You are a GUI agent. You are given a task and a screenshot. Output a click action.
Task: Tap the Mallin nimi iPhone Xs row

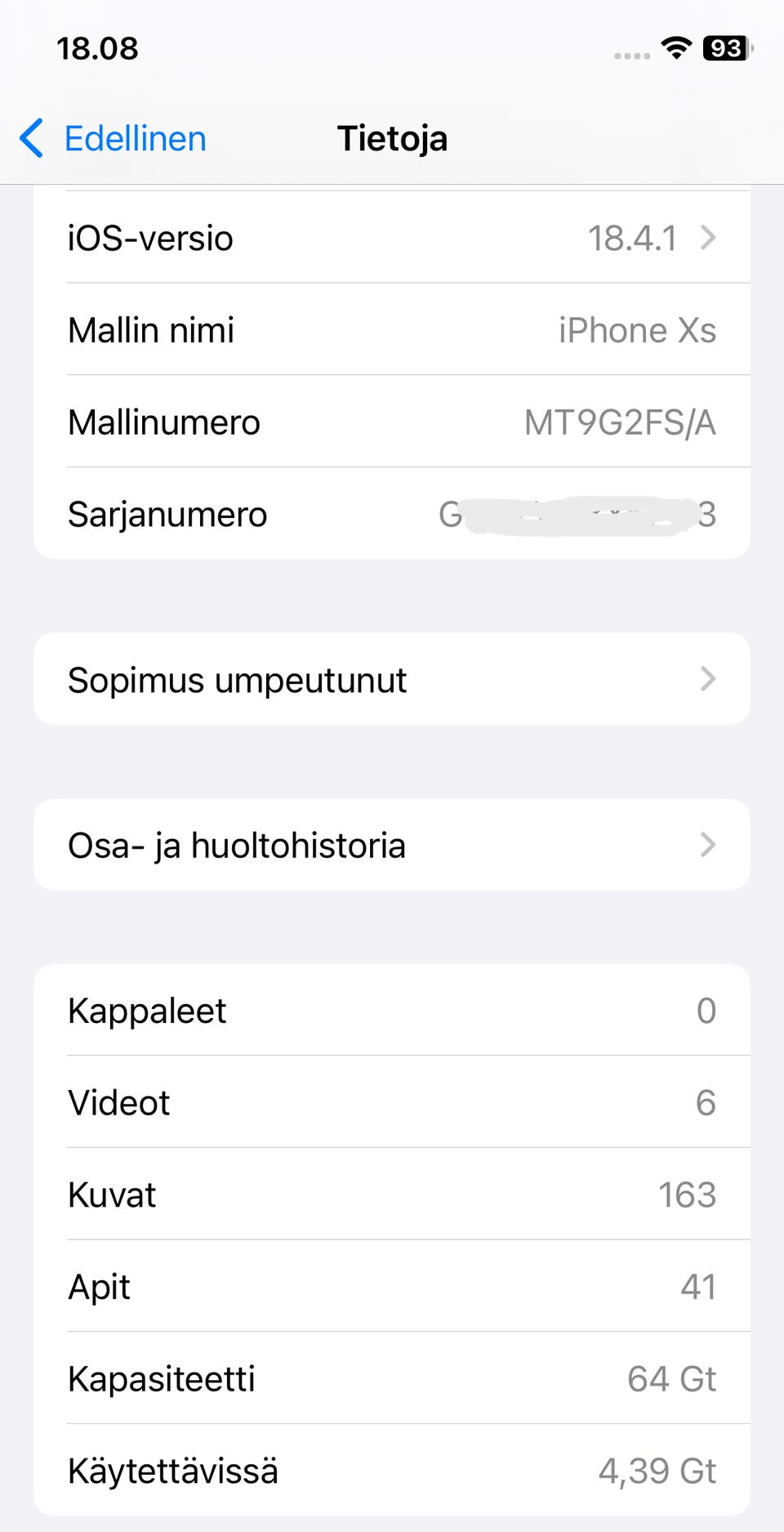pyautogui.click(x=392, y=330)
